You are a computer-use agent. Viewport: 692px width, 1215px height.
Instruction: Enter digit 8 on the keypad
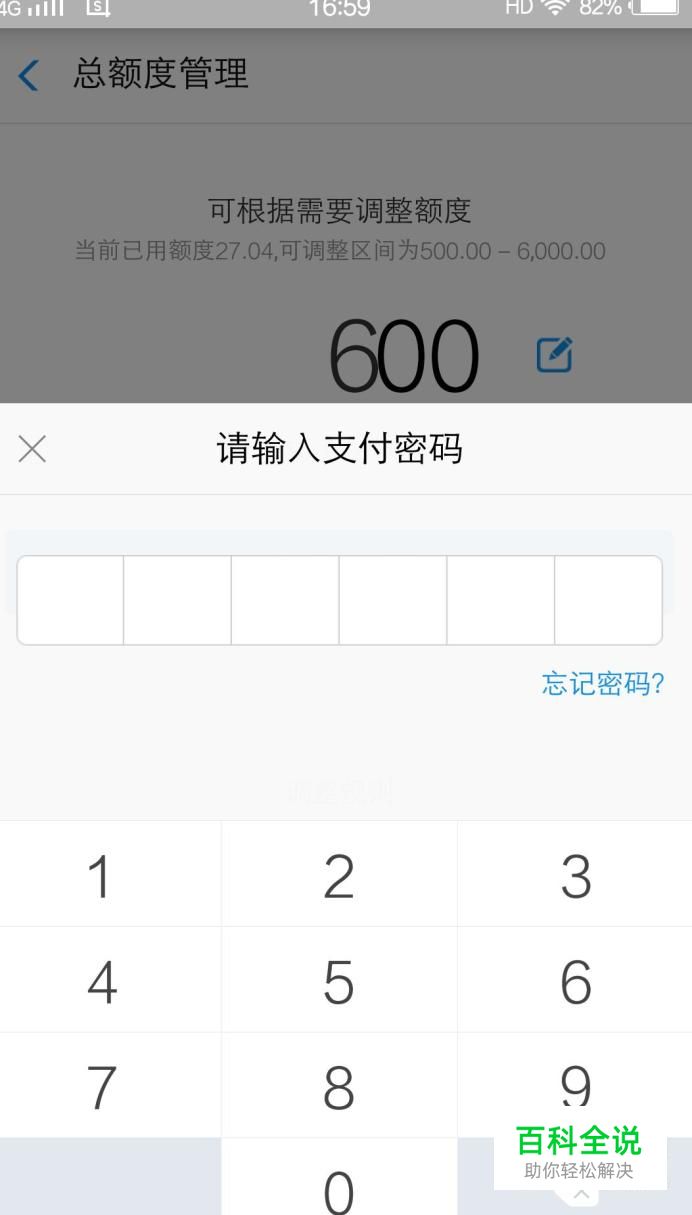[x=339, y=1086]
